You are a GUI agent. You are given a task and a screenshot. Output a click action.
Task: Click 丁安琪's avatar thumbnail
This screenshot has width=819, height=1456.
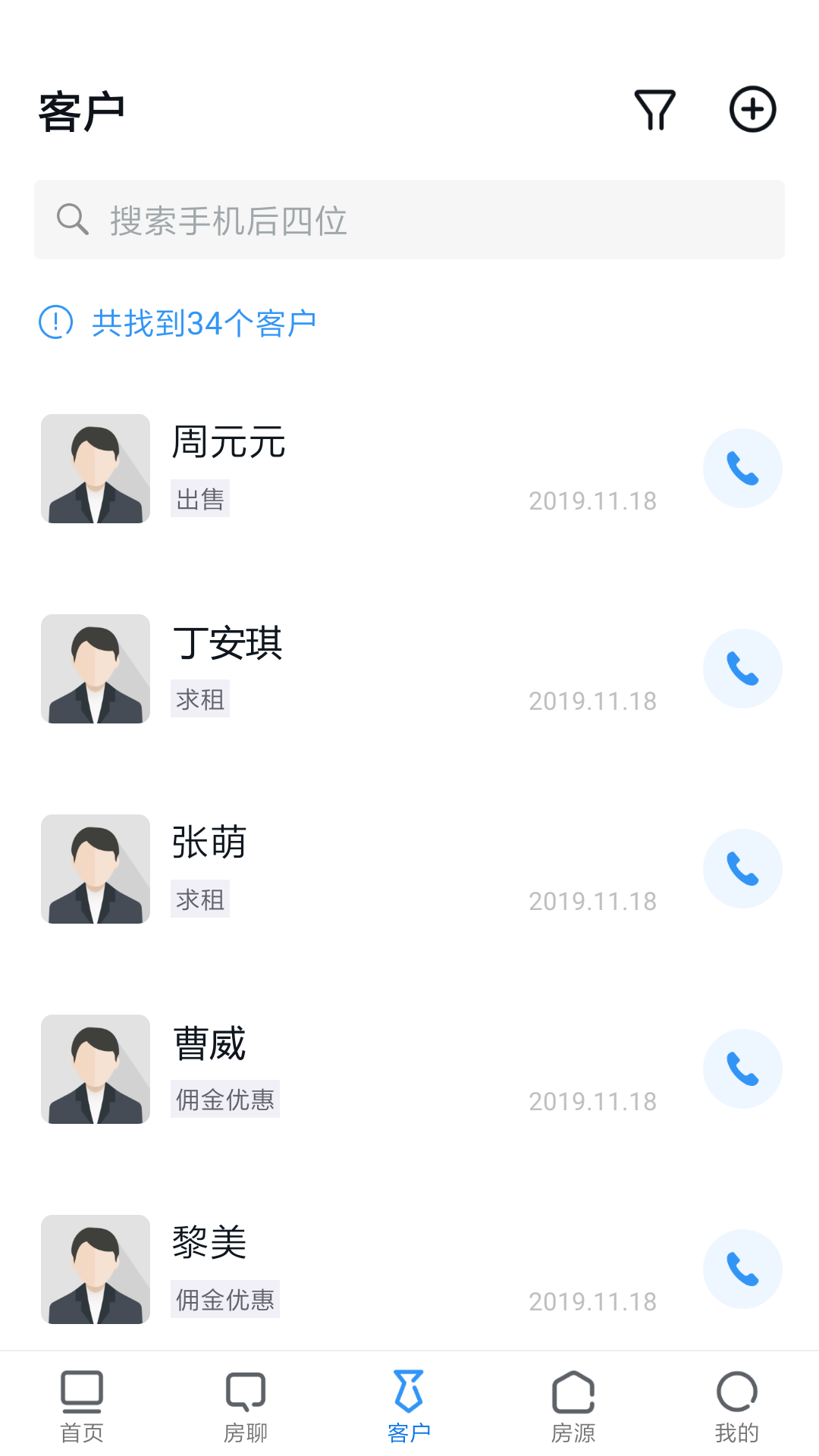[95, 668]
